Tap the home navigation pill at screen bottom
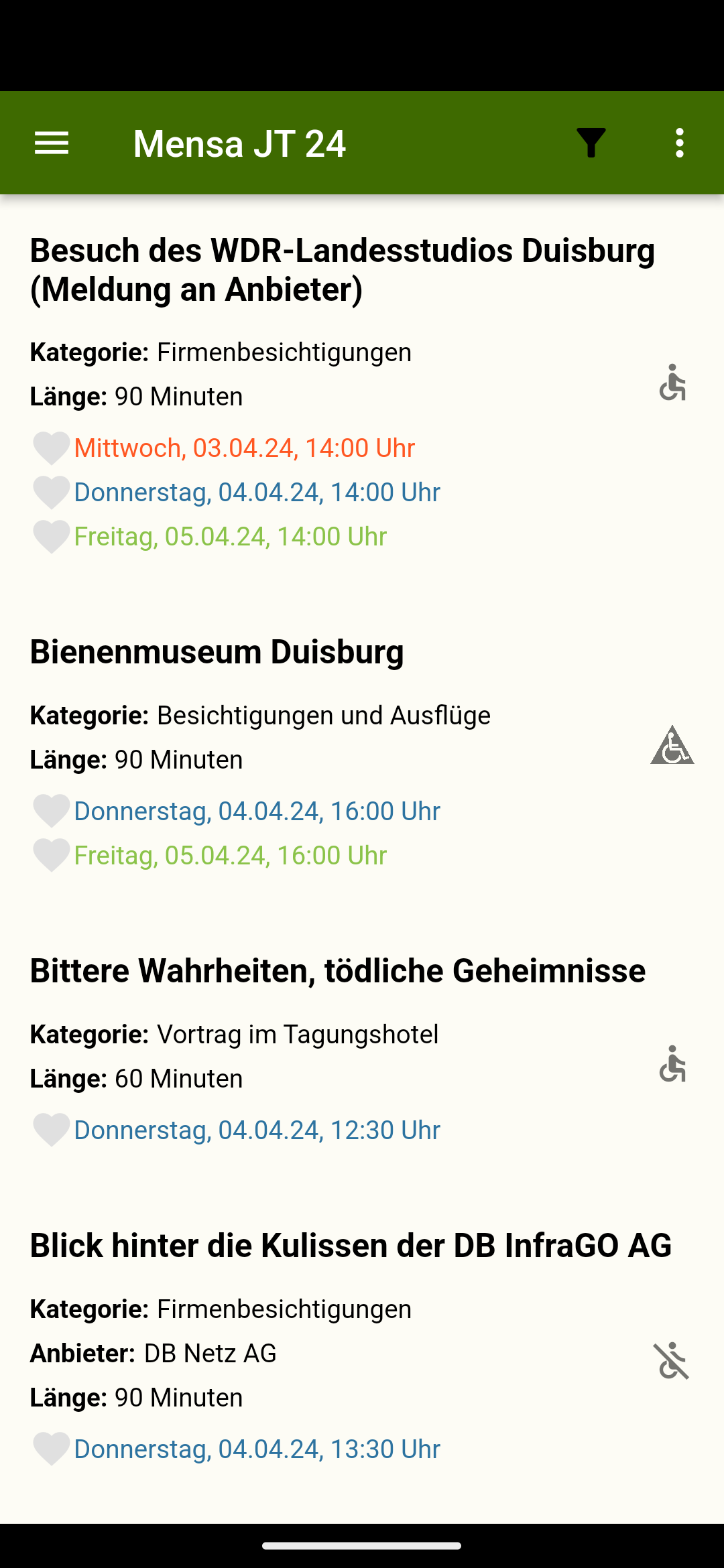The image size is (724, 1568). [x=362, y=1546]
